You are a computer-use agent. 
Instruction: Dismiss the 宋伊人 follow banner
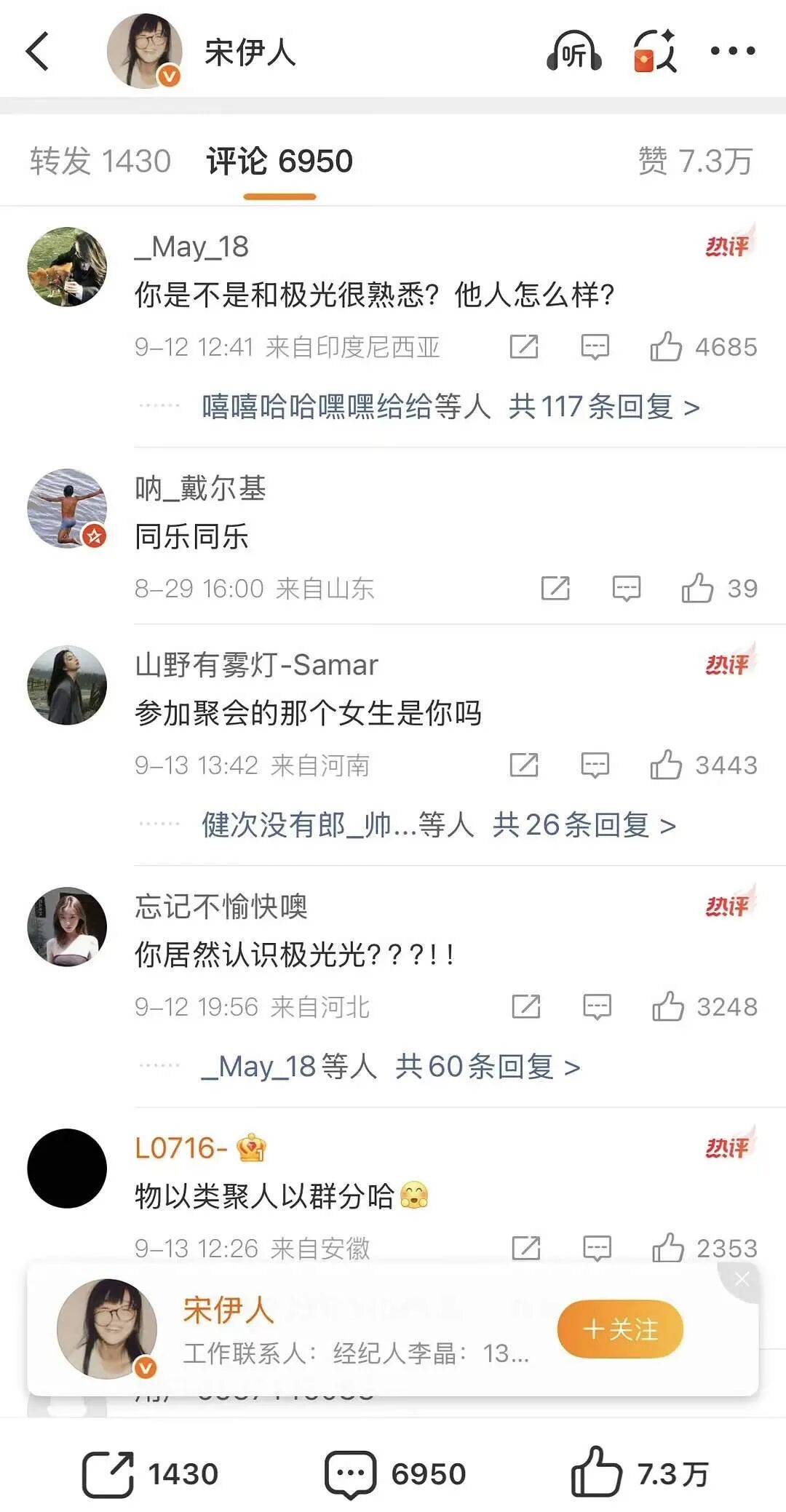tap(742, 1279)
